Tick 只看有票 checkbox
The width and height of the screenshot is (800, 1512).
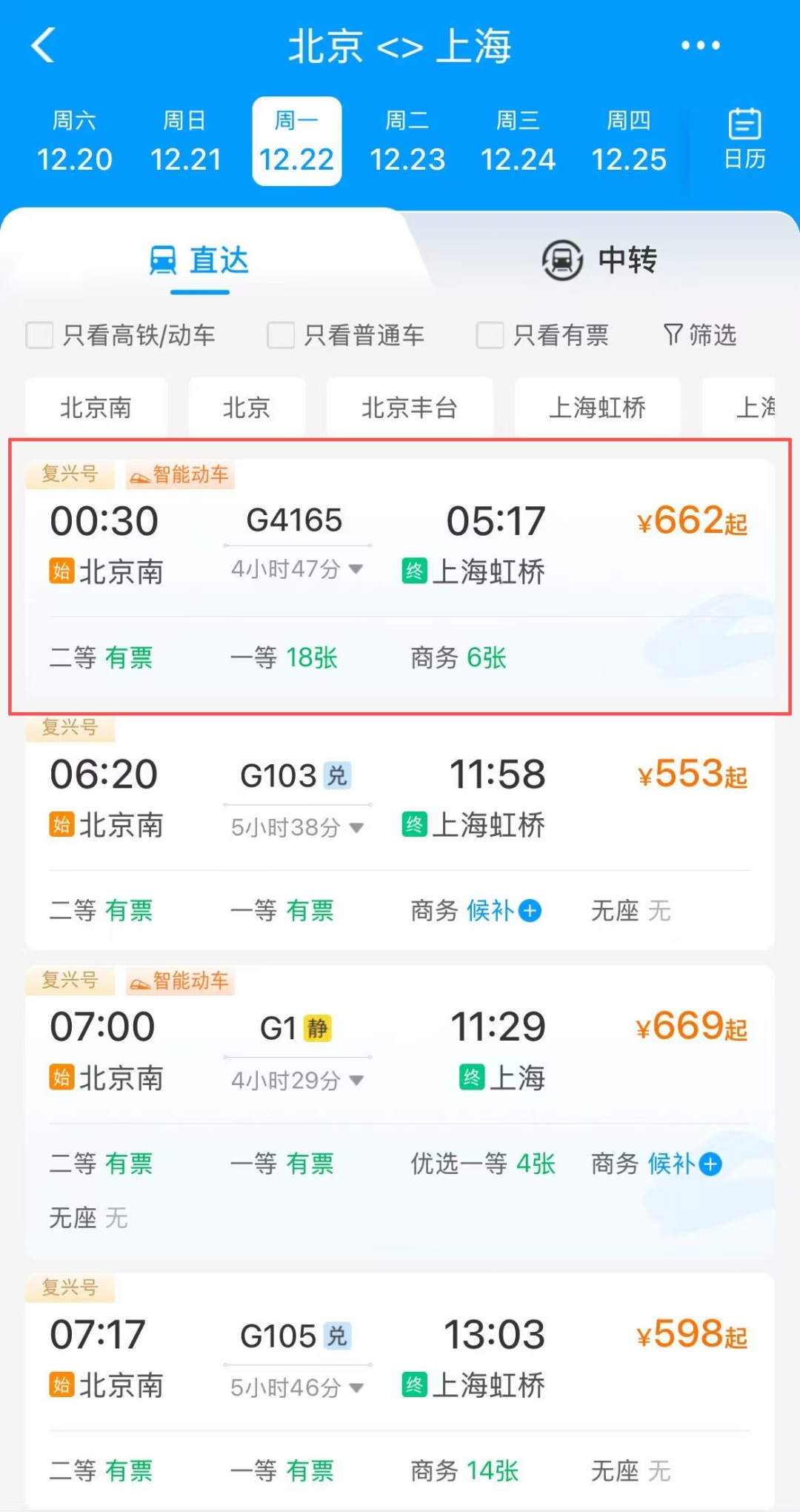pos(490,335)
